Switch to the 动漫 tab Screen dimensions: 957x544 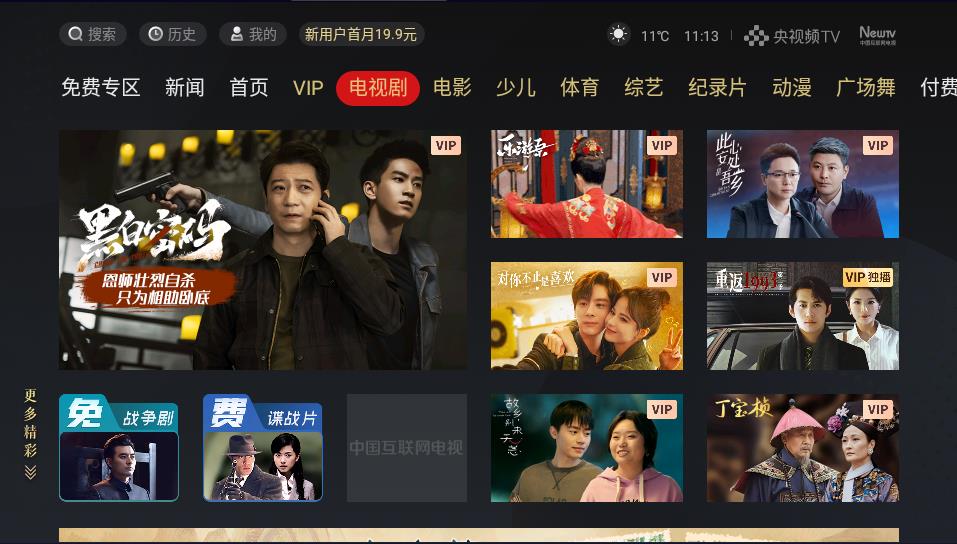click(791, 88)
